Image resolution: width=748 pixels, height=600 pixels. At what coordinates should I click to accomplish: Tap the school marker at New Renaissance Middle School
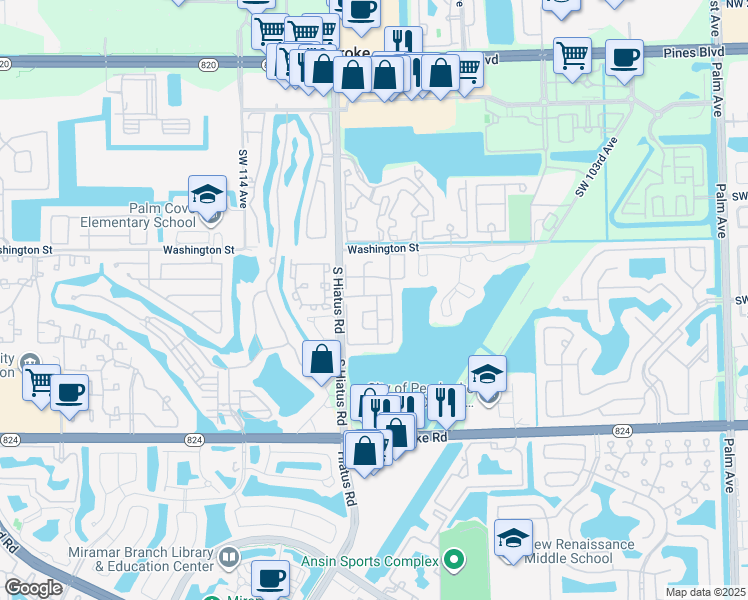(513, 539)
